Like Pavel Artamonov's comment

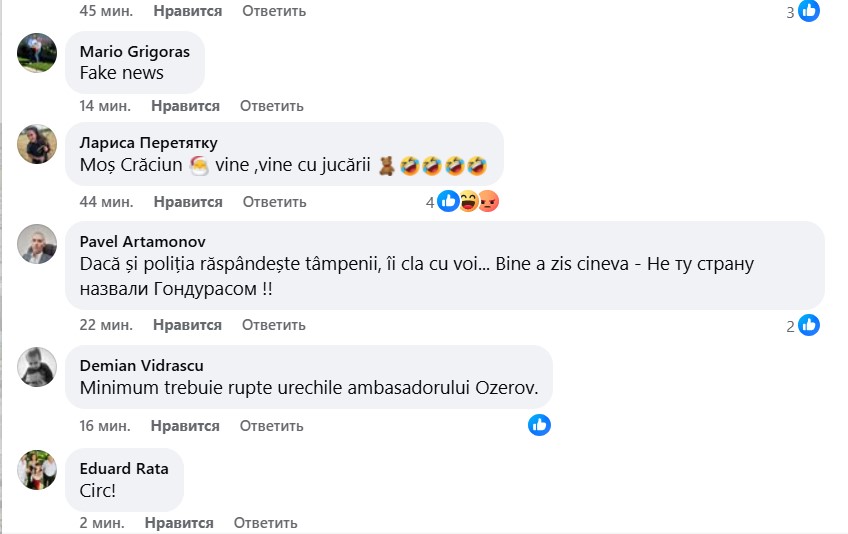coord(187,325)
